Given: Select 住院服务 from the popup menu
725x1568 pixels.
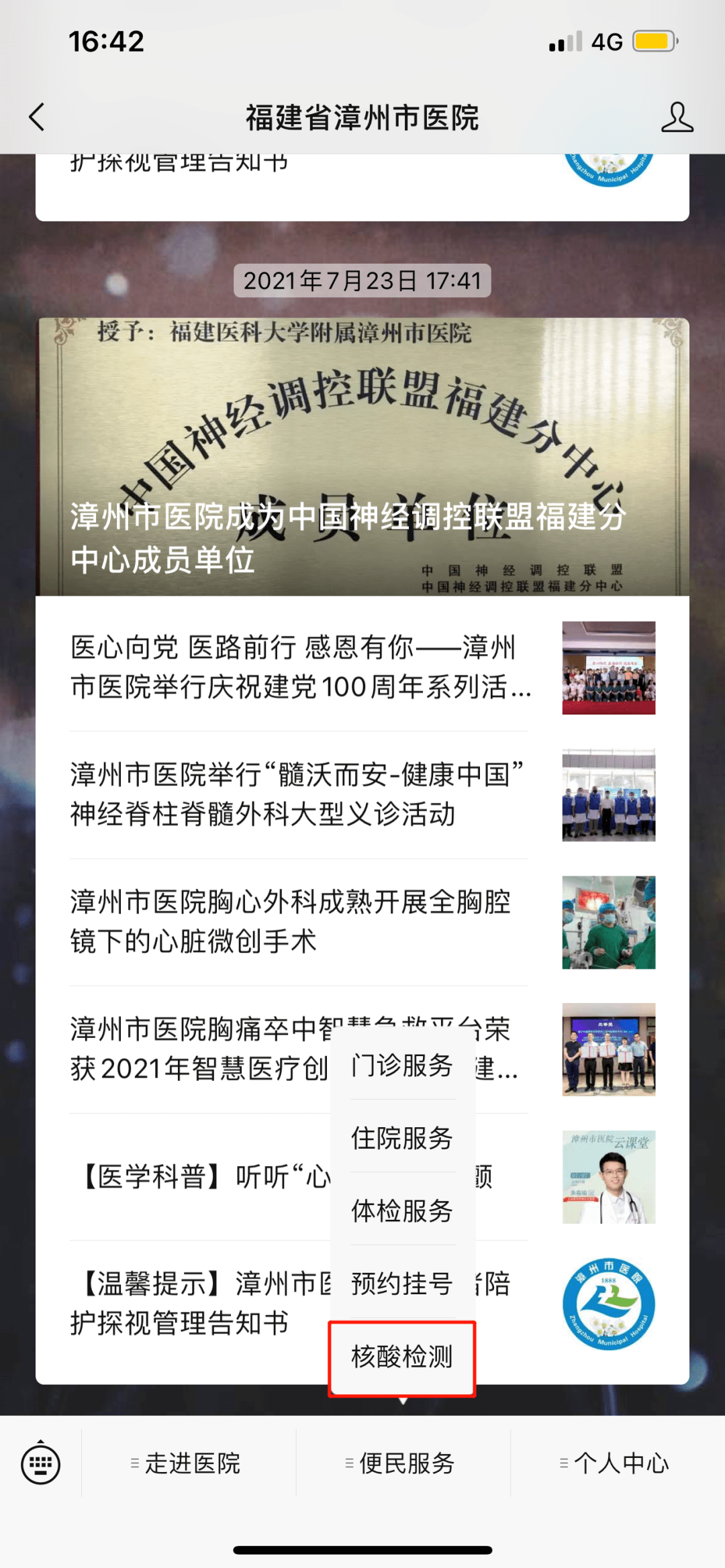Looking at the screenshot, I should click(402, 1138).
